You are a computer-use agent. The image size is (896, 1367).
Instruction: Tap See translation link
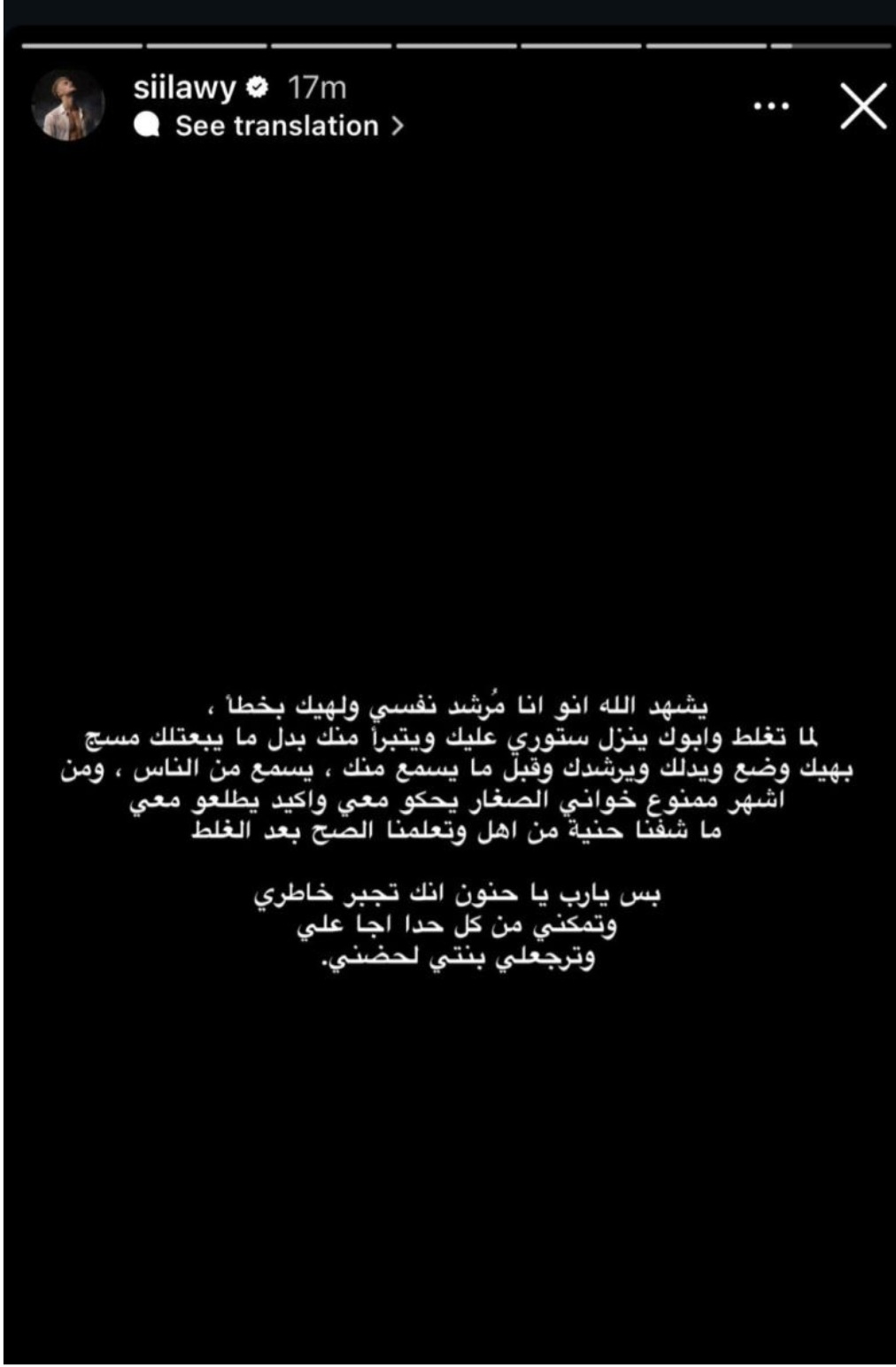click(276, 127)
